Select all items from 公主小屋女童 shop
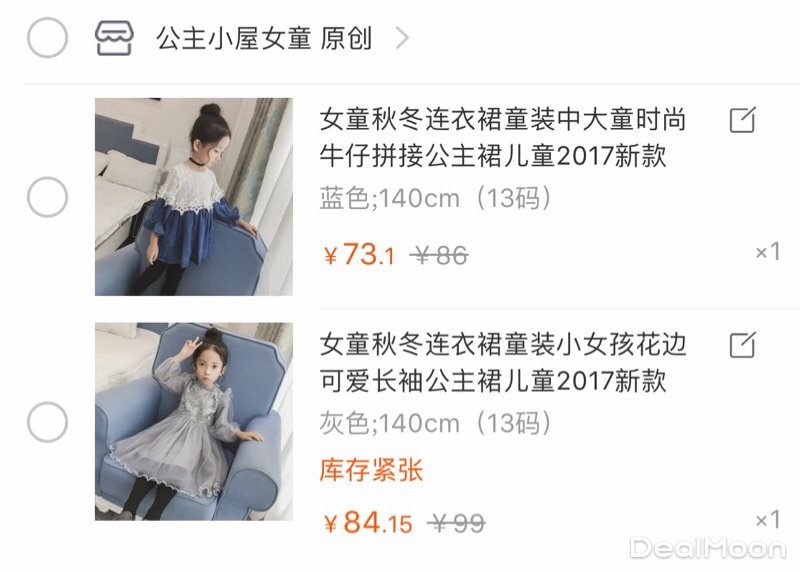This screenshot has height=572, width=800. 47,39
